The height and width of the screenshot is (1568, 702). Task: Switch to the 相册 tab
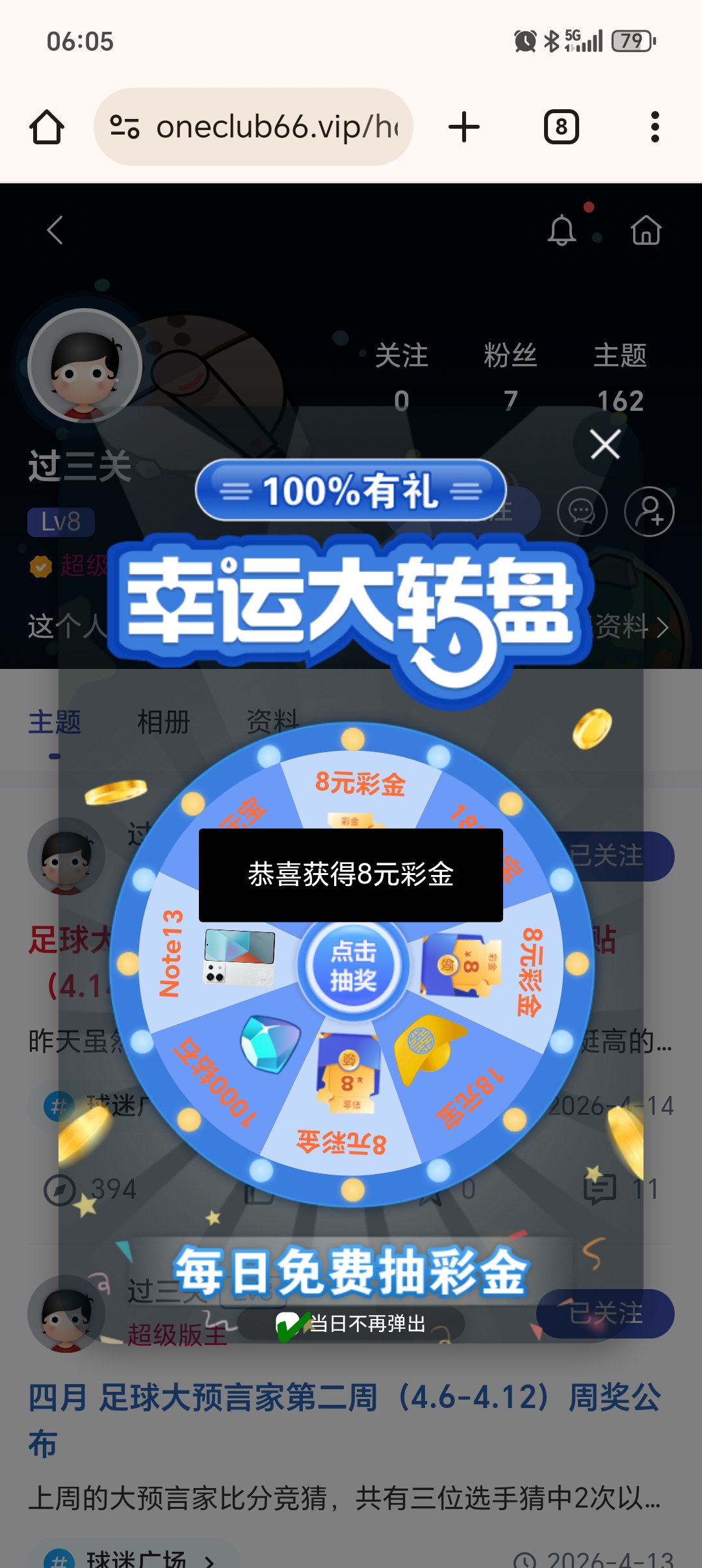click(163, 722)
